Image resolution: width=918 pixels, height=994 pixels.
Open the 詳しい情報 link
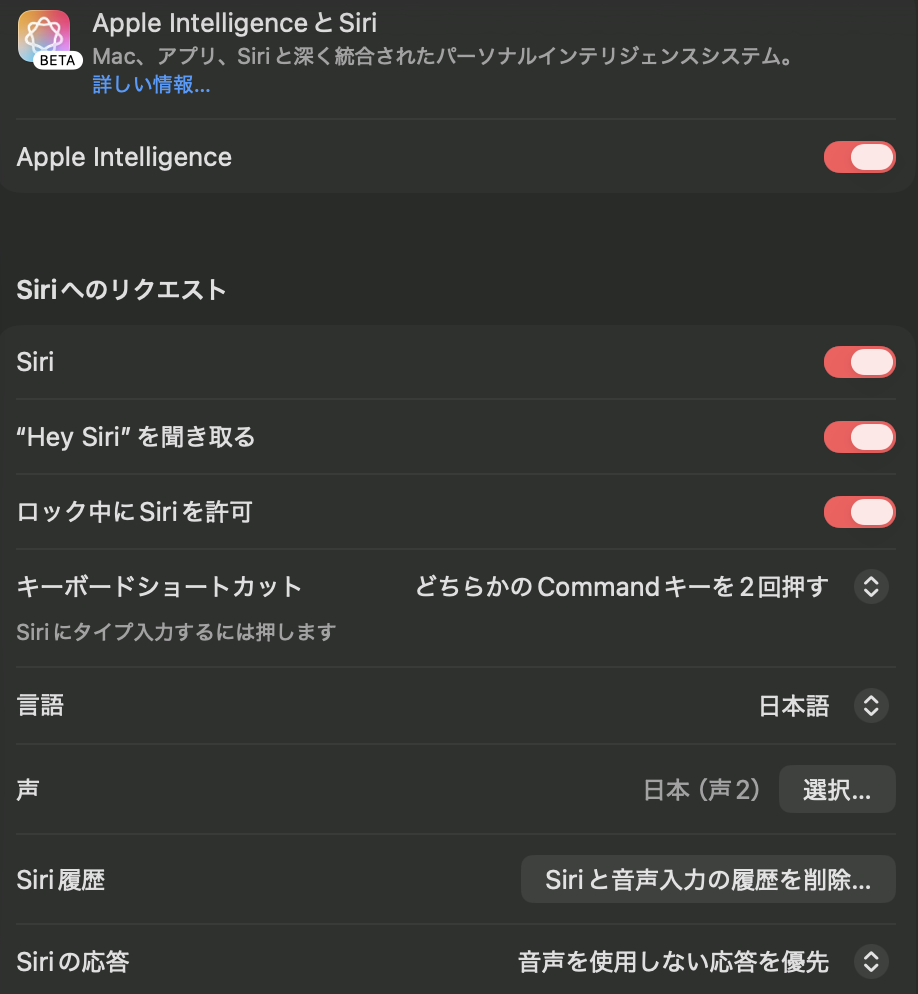click(151, 85)
